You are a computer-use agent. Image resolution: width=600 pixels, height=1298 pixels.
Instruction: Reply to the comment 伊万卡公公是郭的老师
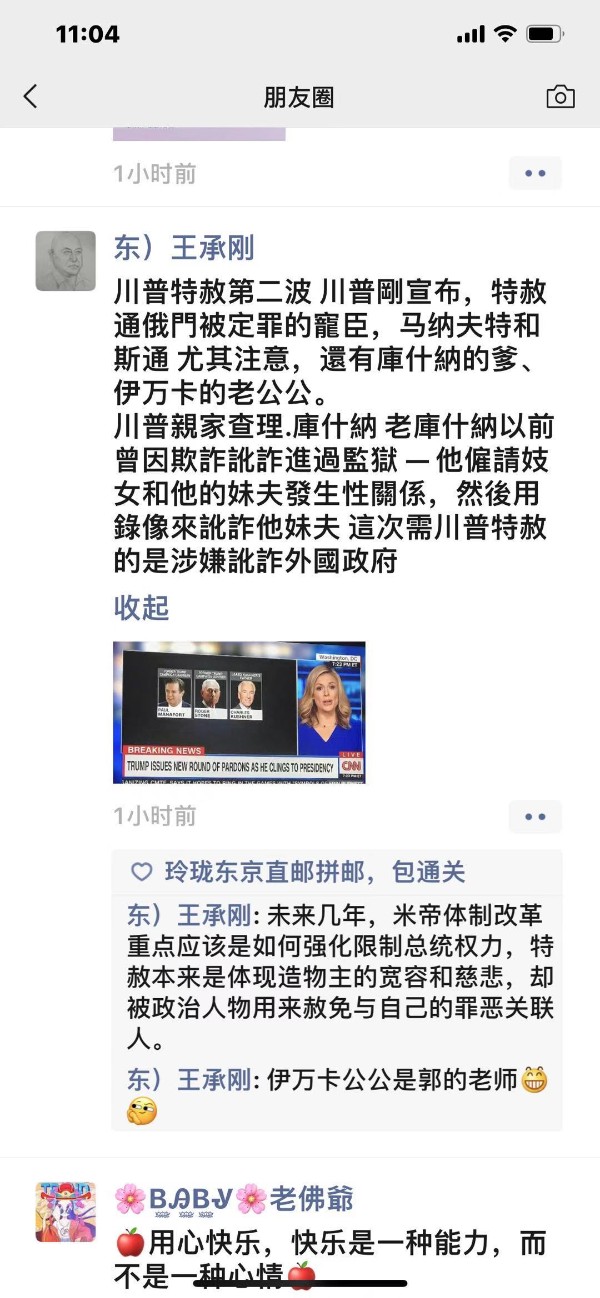tap(338, 1095)
